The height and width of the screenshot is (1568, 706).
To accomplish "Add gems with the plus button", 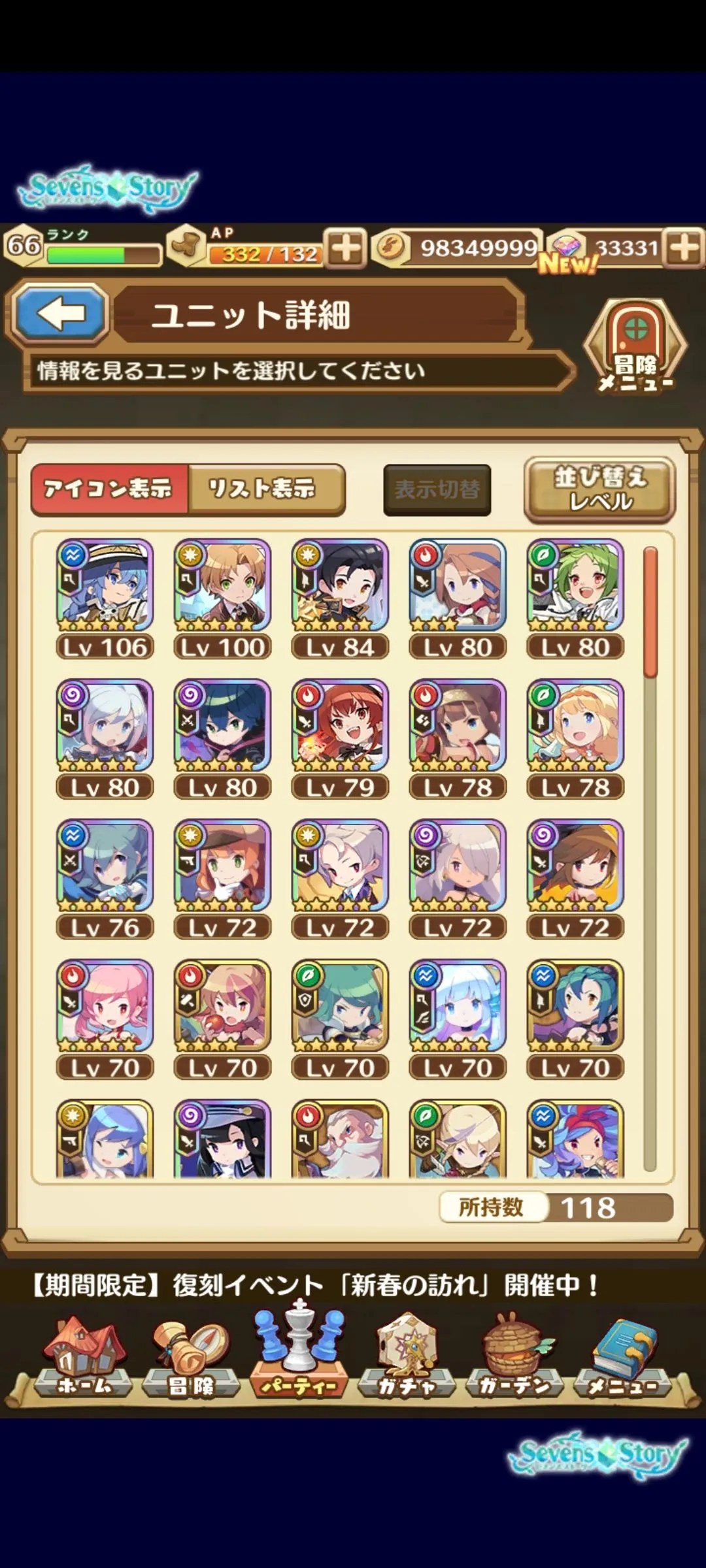I will click(684, 248).
